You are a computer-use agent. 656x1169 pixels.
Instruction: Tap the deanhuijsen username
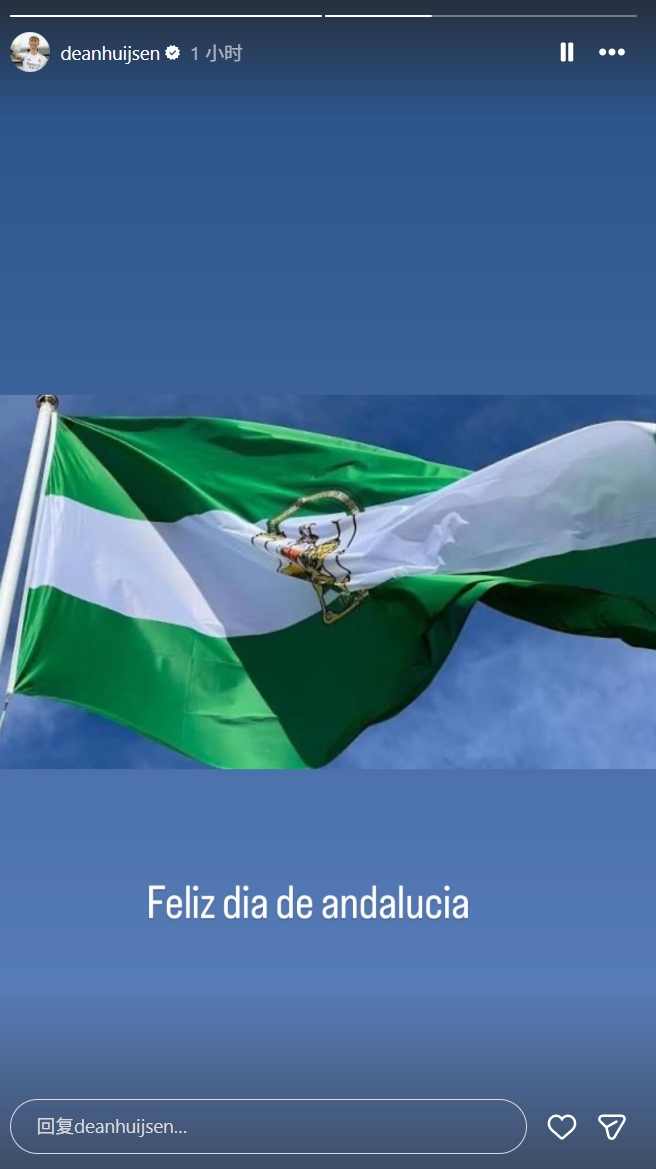[110, 53]
